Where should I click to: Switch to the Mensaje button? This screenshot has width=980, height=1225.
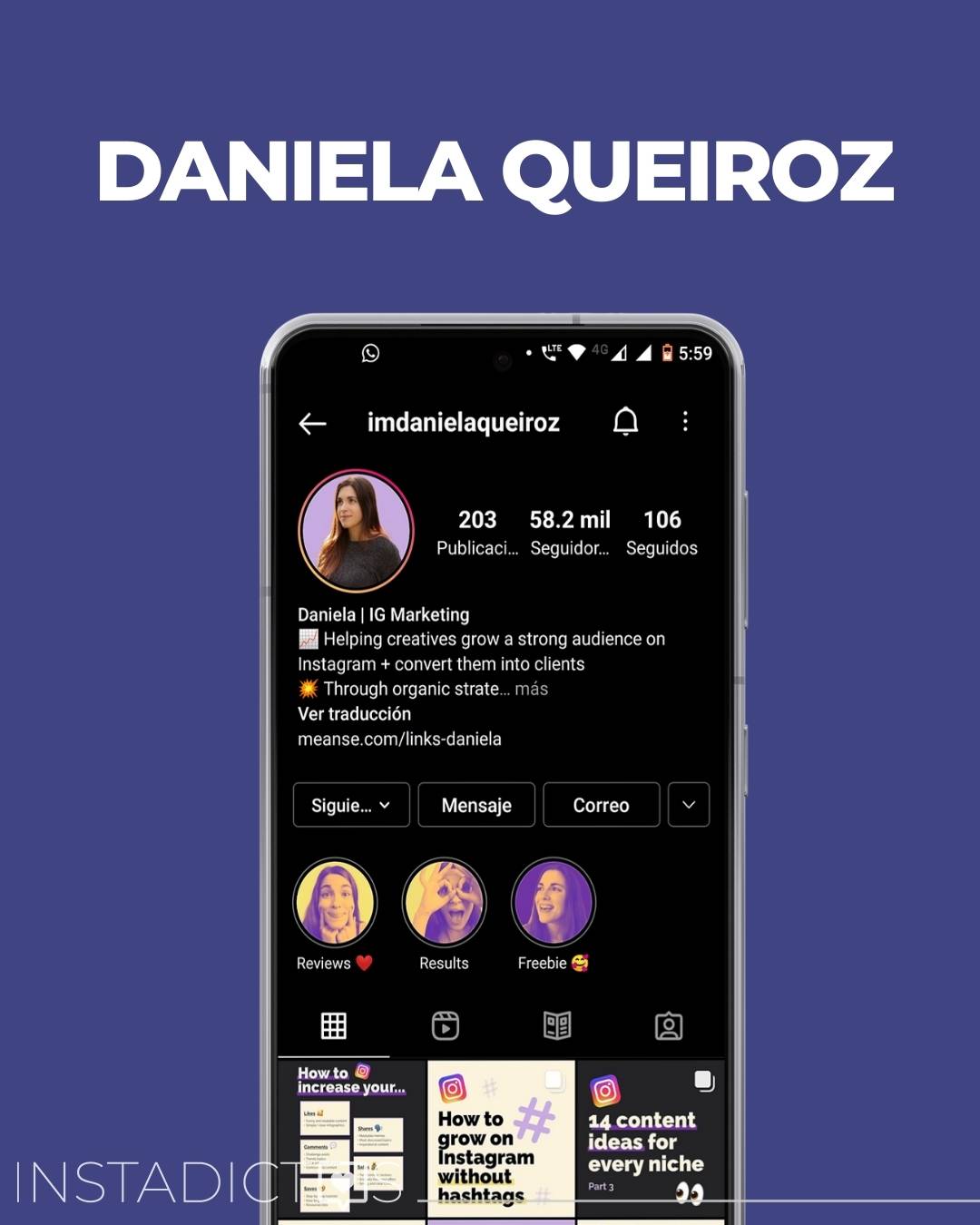pos(476,805)
